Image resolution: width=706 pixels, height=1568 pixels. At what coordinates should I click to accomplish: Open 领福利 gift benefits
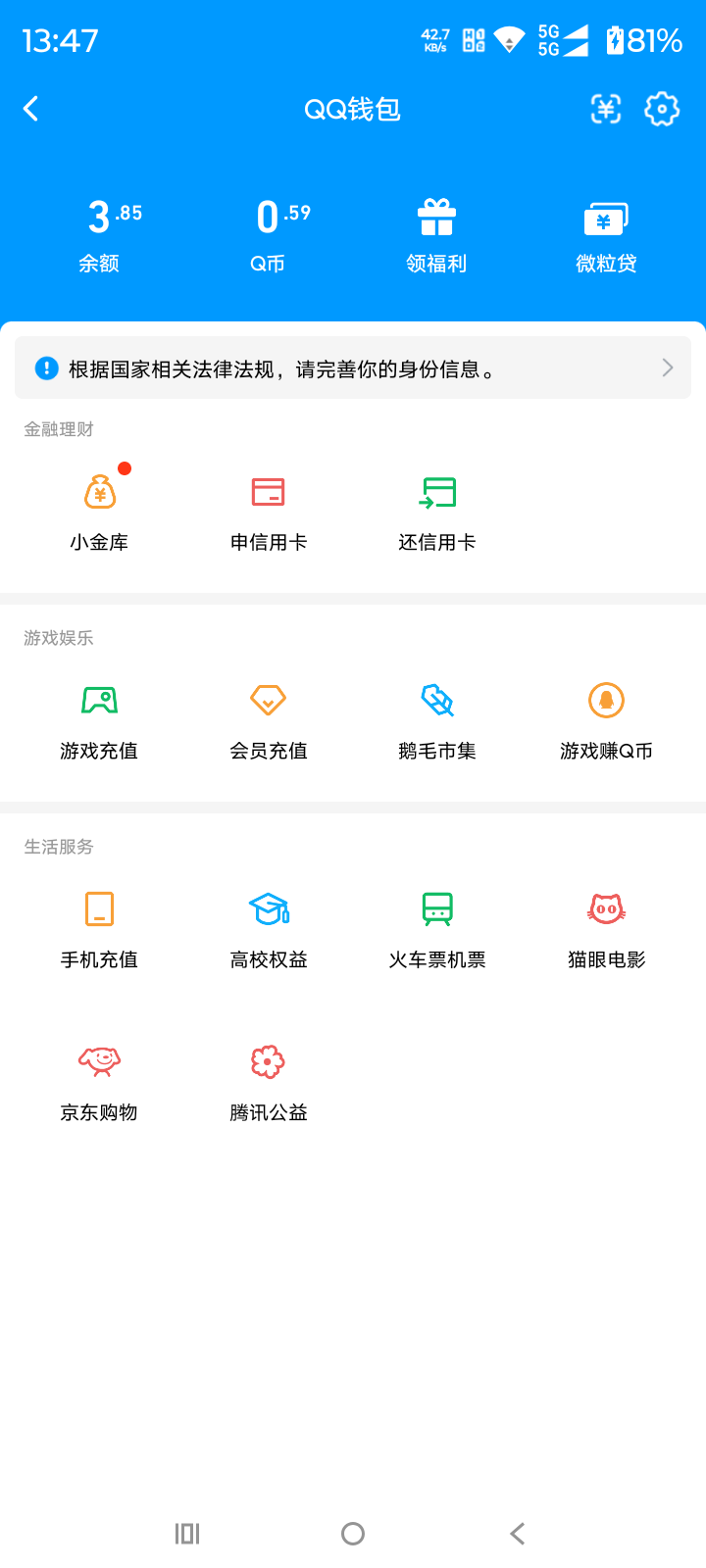pos(437,230)
